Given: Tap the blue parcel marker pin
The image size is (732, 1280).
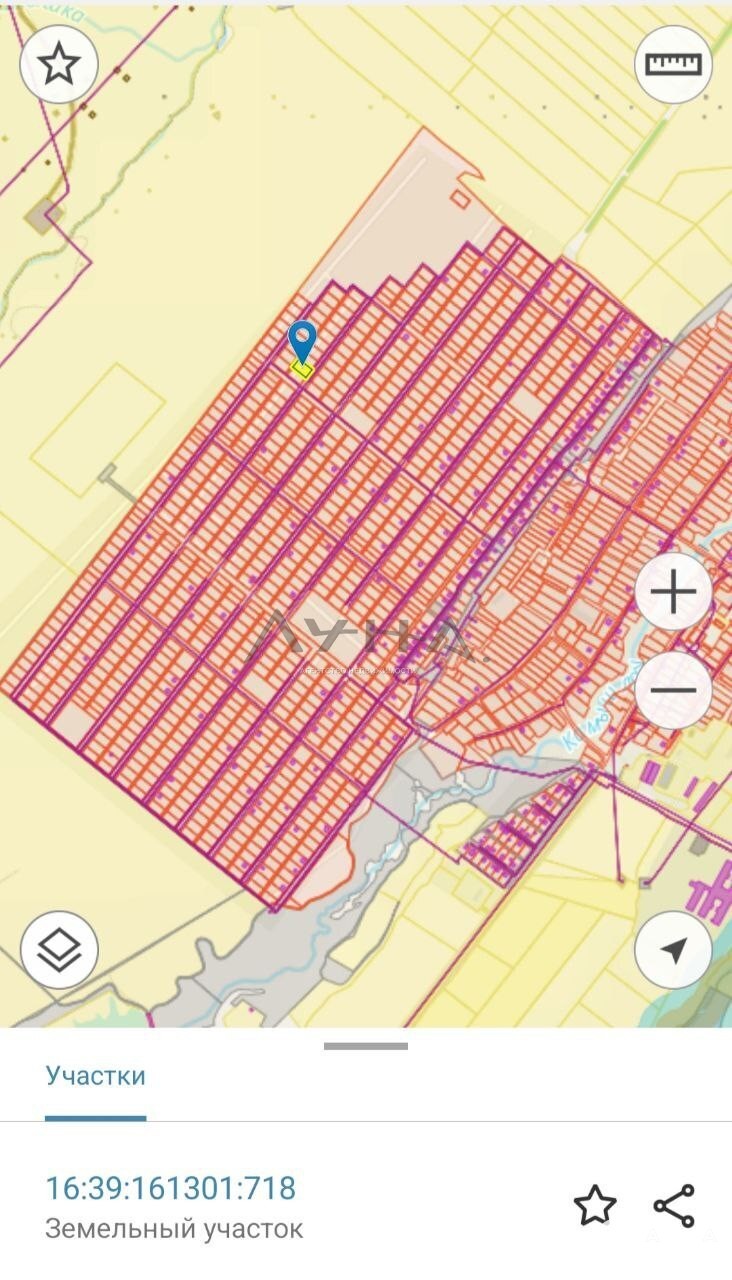Looking at the screenshot, I should click(x=302, y=342).
